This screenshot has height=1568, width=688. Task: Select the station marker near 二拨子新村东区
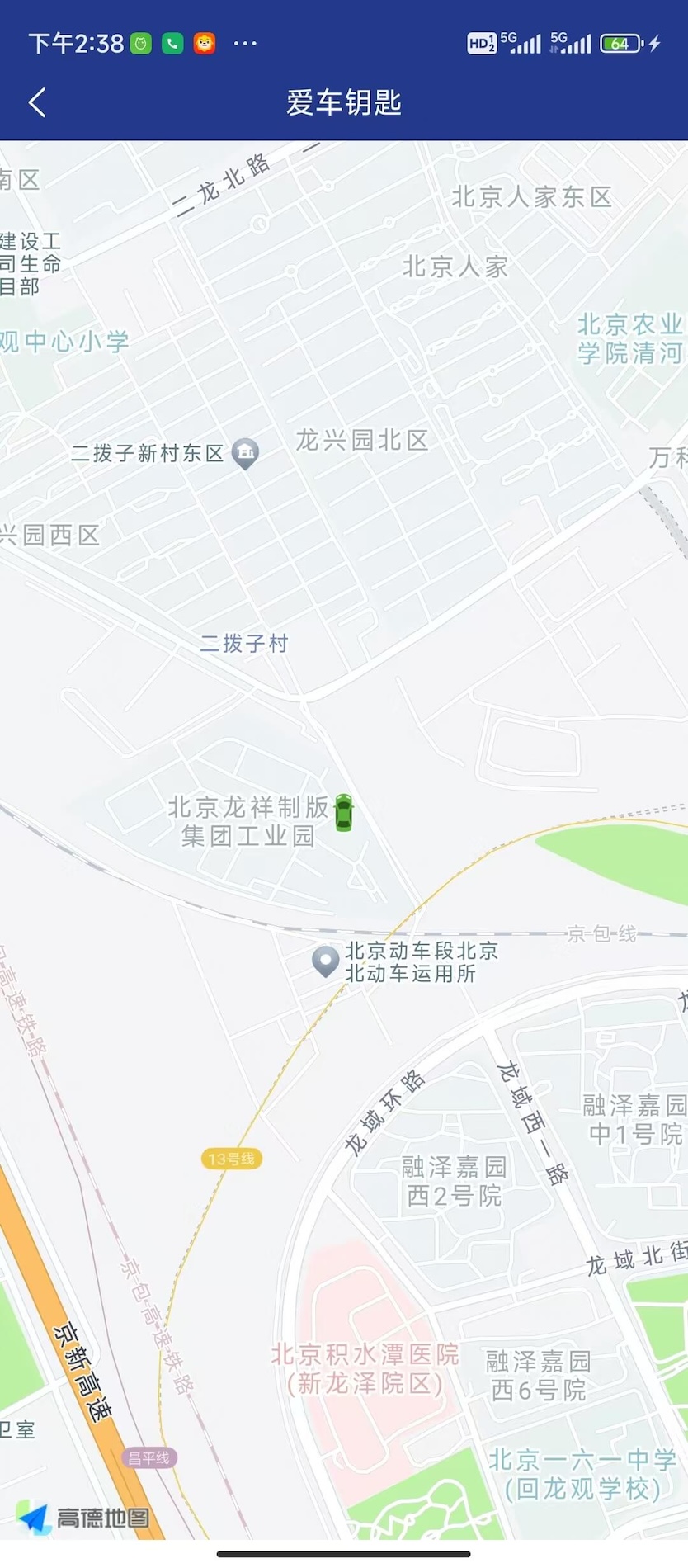[244, 452]
